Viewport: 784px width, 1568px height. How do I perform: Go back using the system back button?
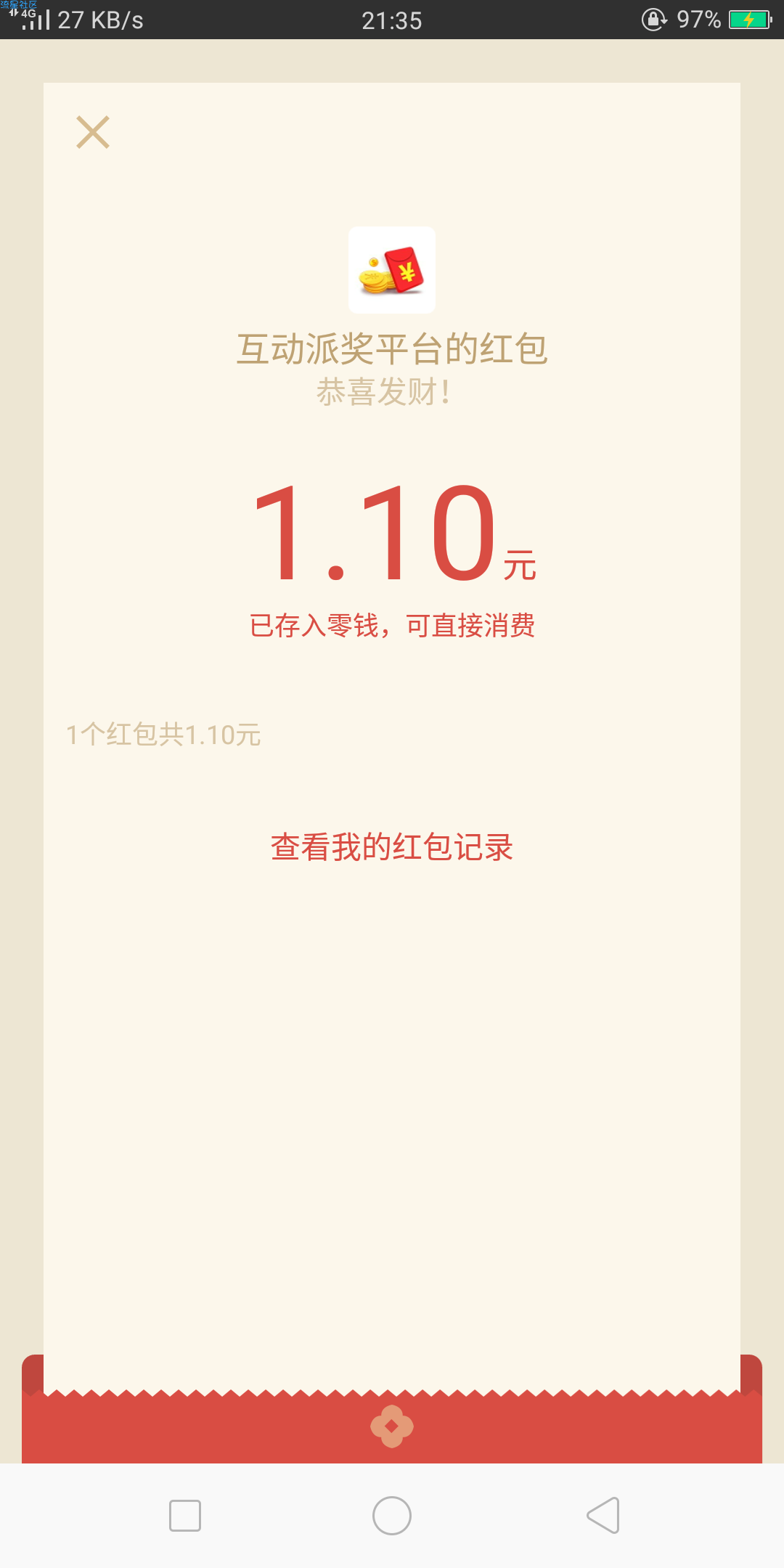click(x=603, y=1515)
